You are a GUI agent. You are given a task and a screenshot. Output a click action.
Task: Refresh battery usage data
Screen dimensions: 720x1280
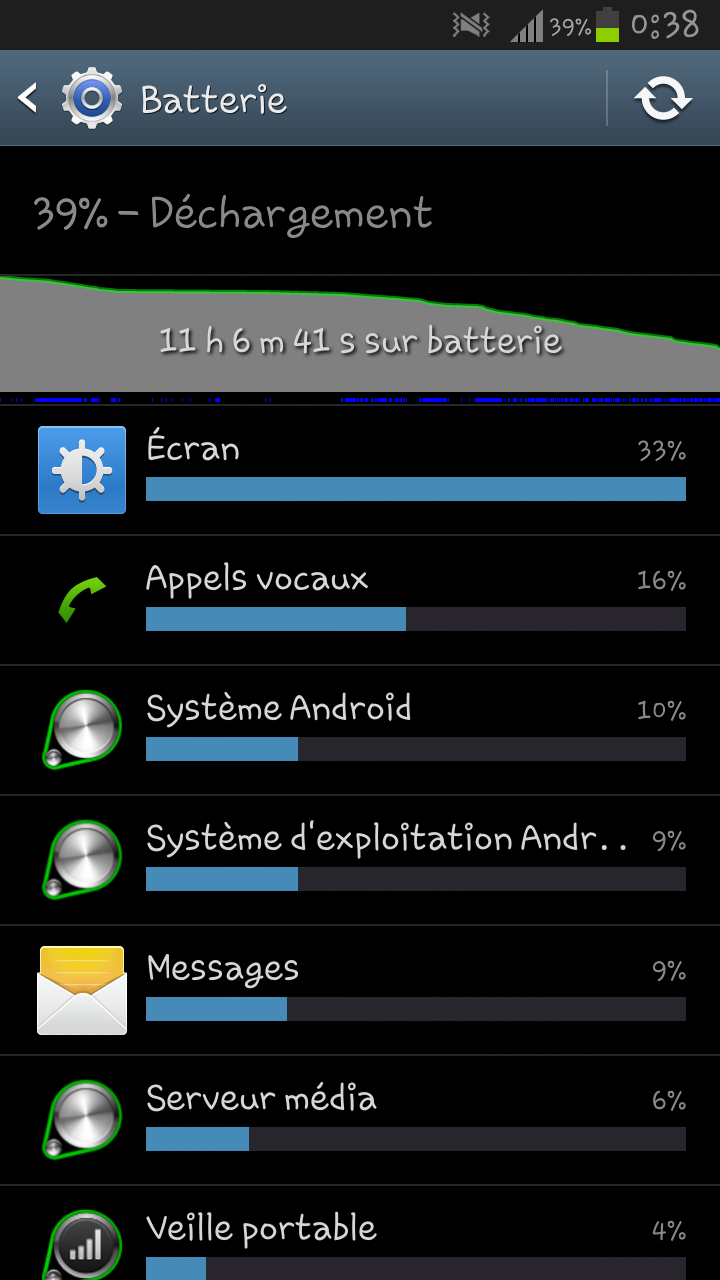pyautogui.click(x=663, y=99)
